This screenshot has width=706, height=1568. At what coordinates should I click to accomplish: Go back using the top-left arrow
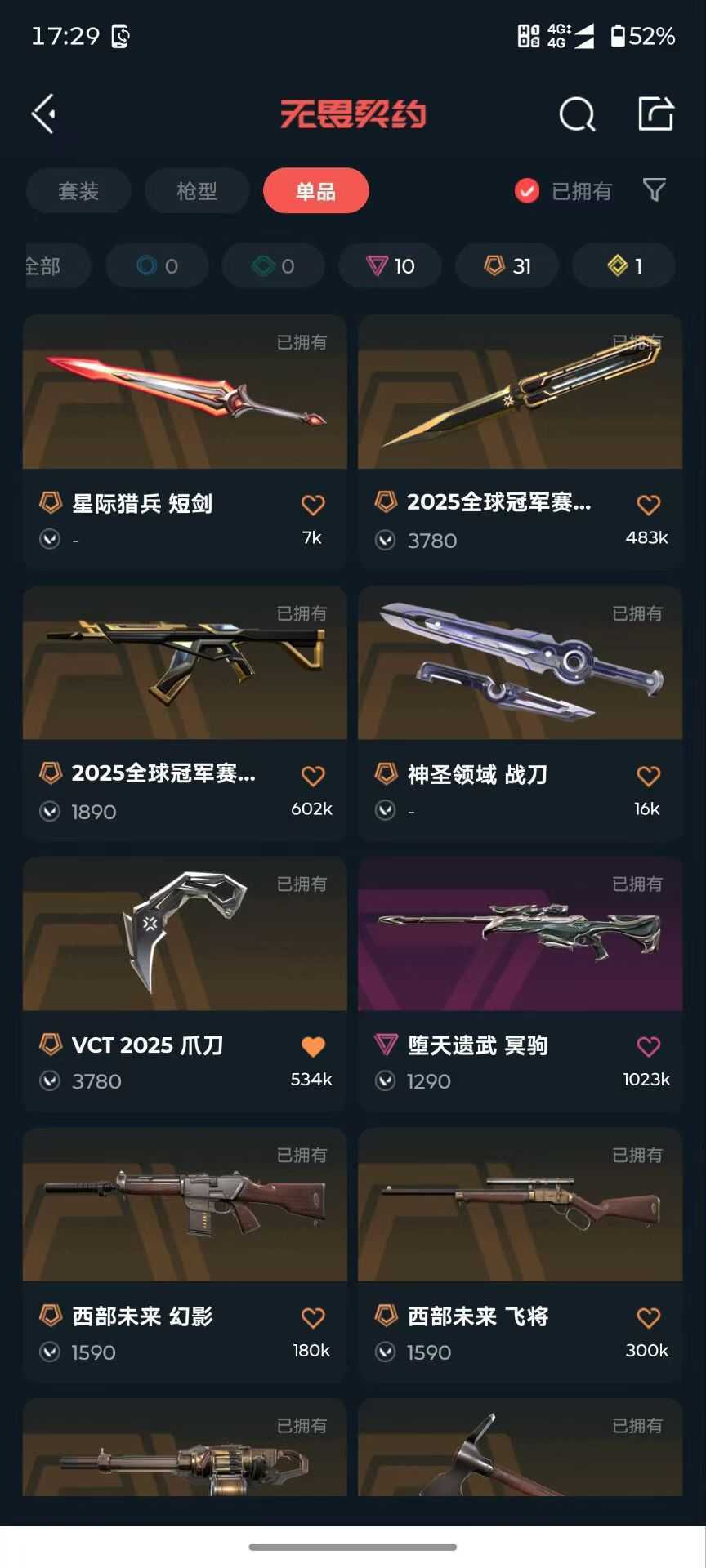coord(44,114)
